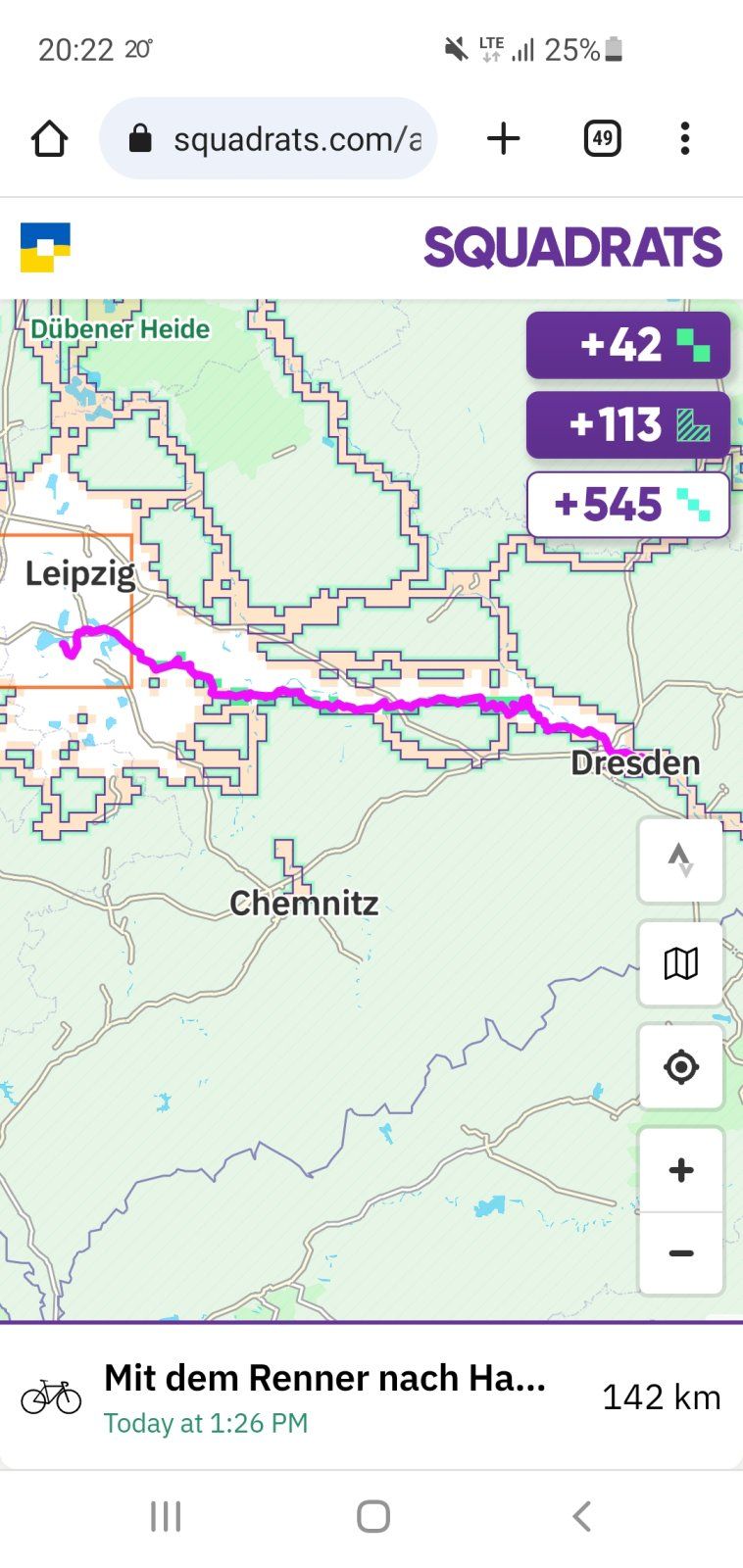This screenshot has width=743, height=1568.
Task: Open the recent apps view
Action: [x=166, y=1516]
